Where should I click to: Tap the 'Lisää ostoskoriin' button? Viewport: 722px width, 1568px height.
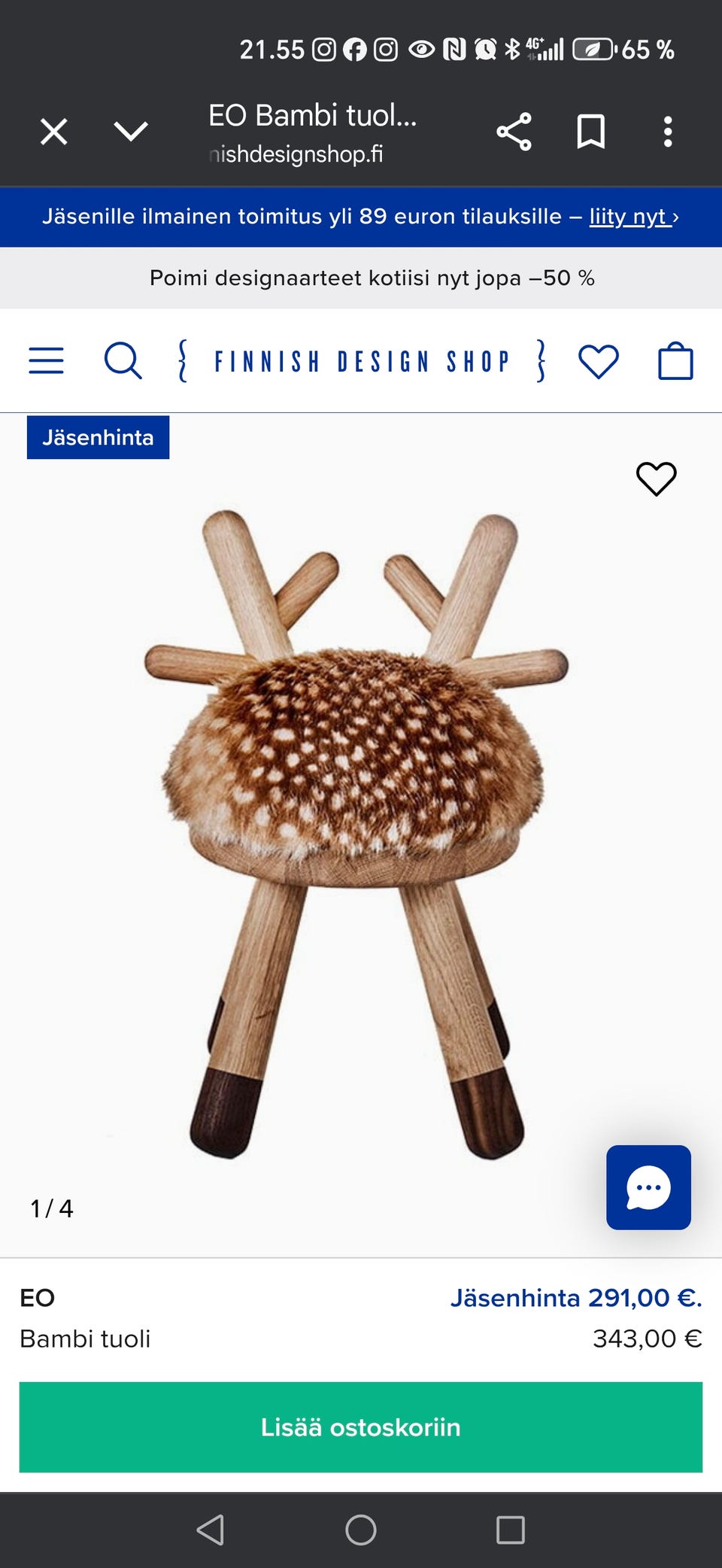coord(361,1427)
